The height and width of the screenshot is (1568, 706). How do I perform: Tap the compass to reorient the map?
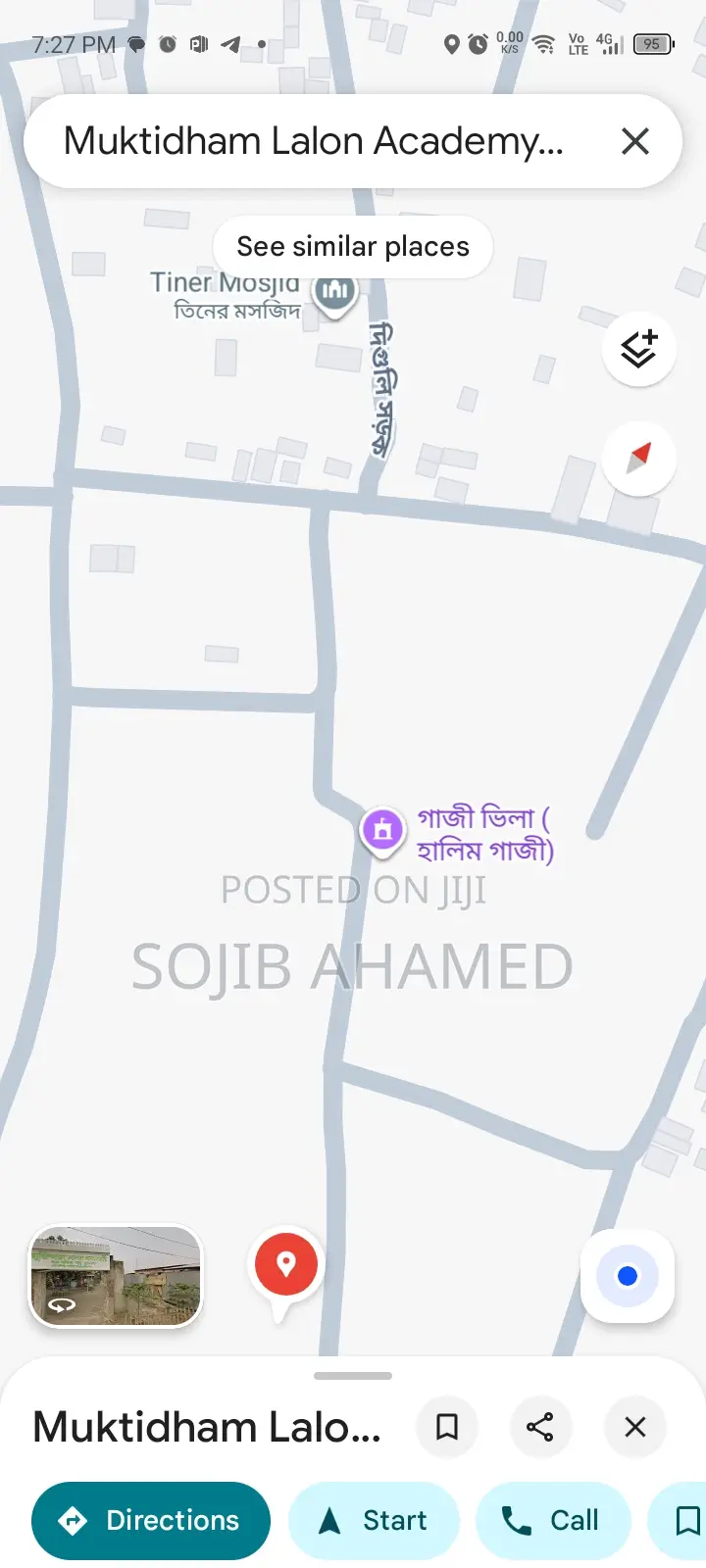638,458
